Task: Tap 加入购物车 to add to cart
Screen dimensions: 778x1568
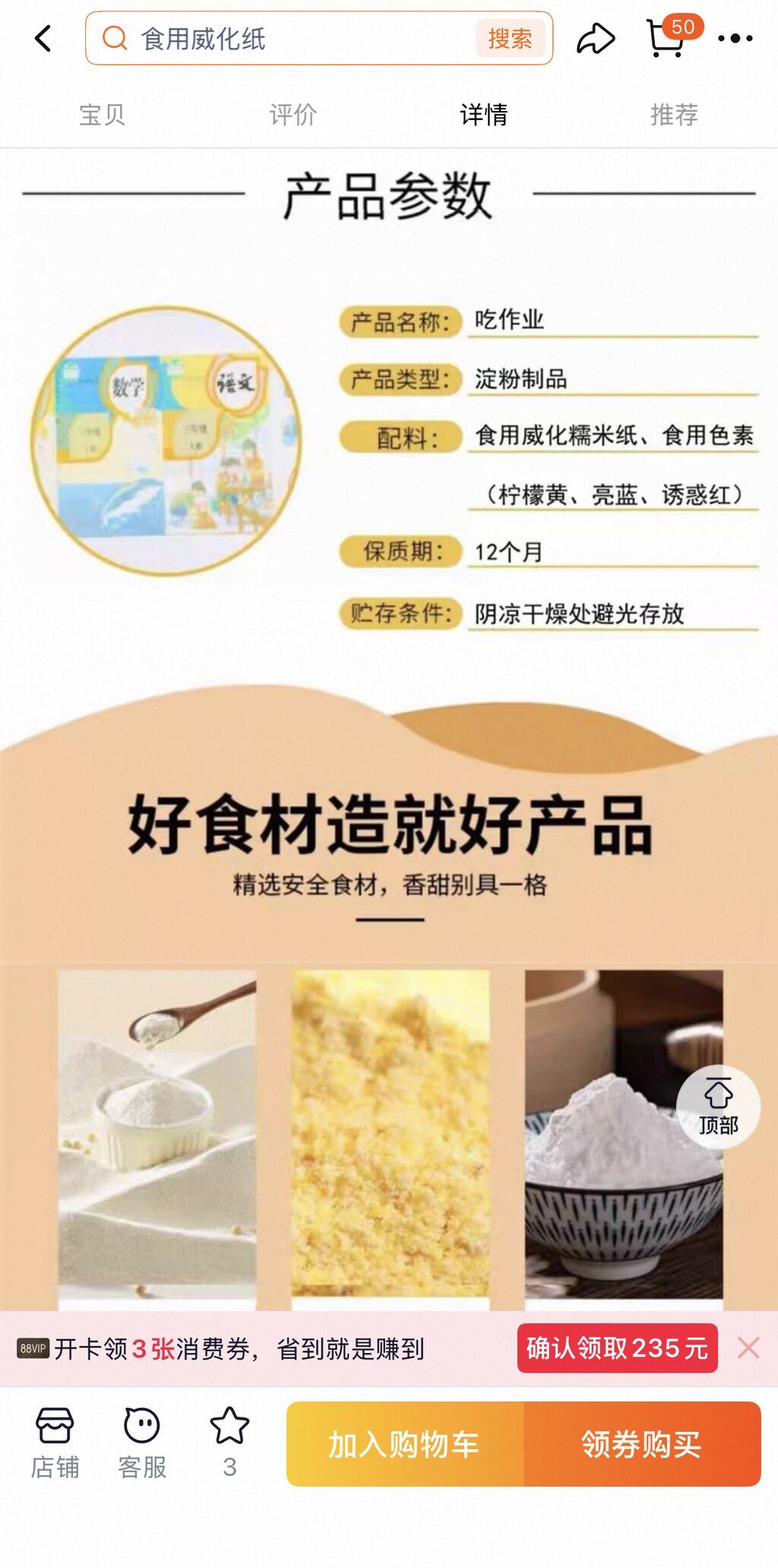Action: pyautogui.click(x=405, y=1444)
